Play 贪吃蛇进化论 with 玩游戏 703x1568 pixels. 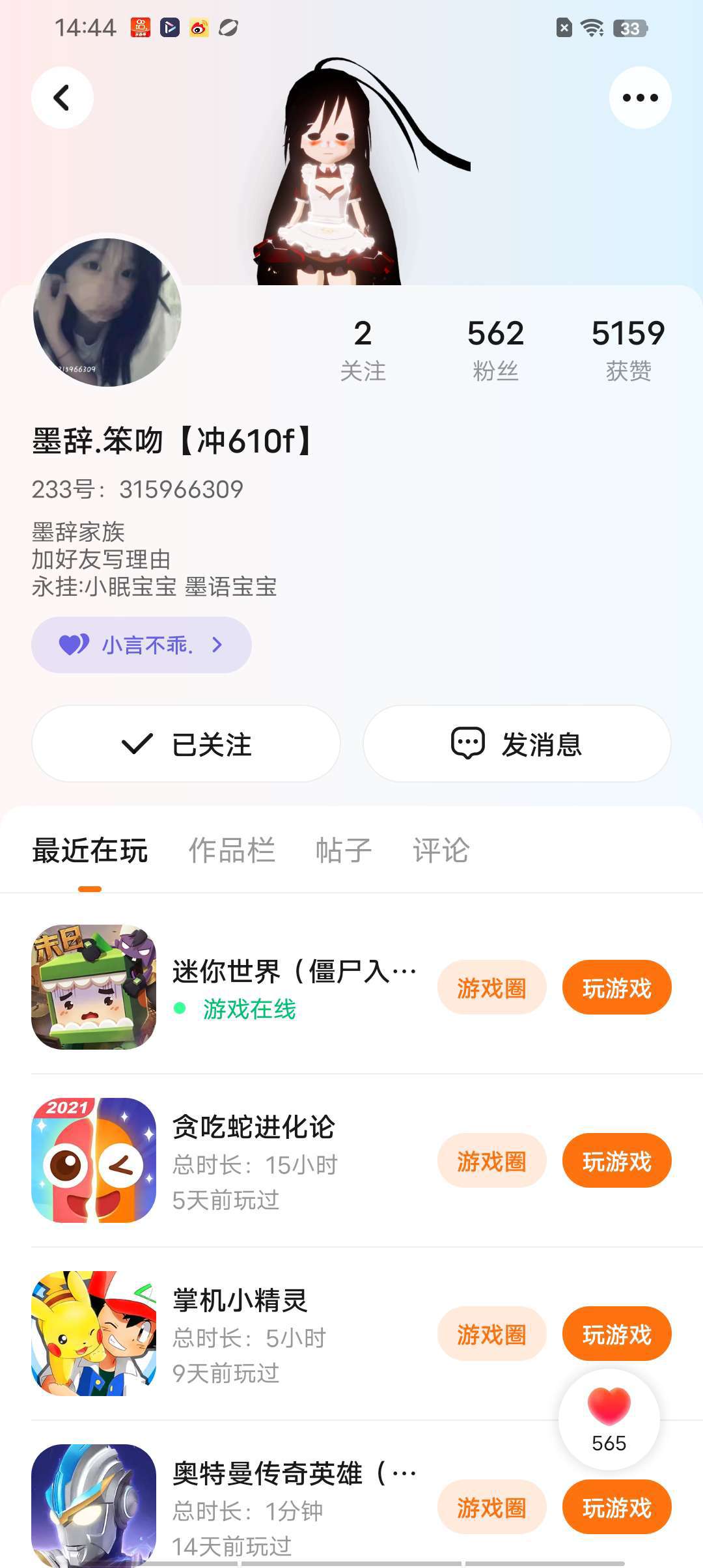tap(616, 1160)
